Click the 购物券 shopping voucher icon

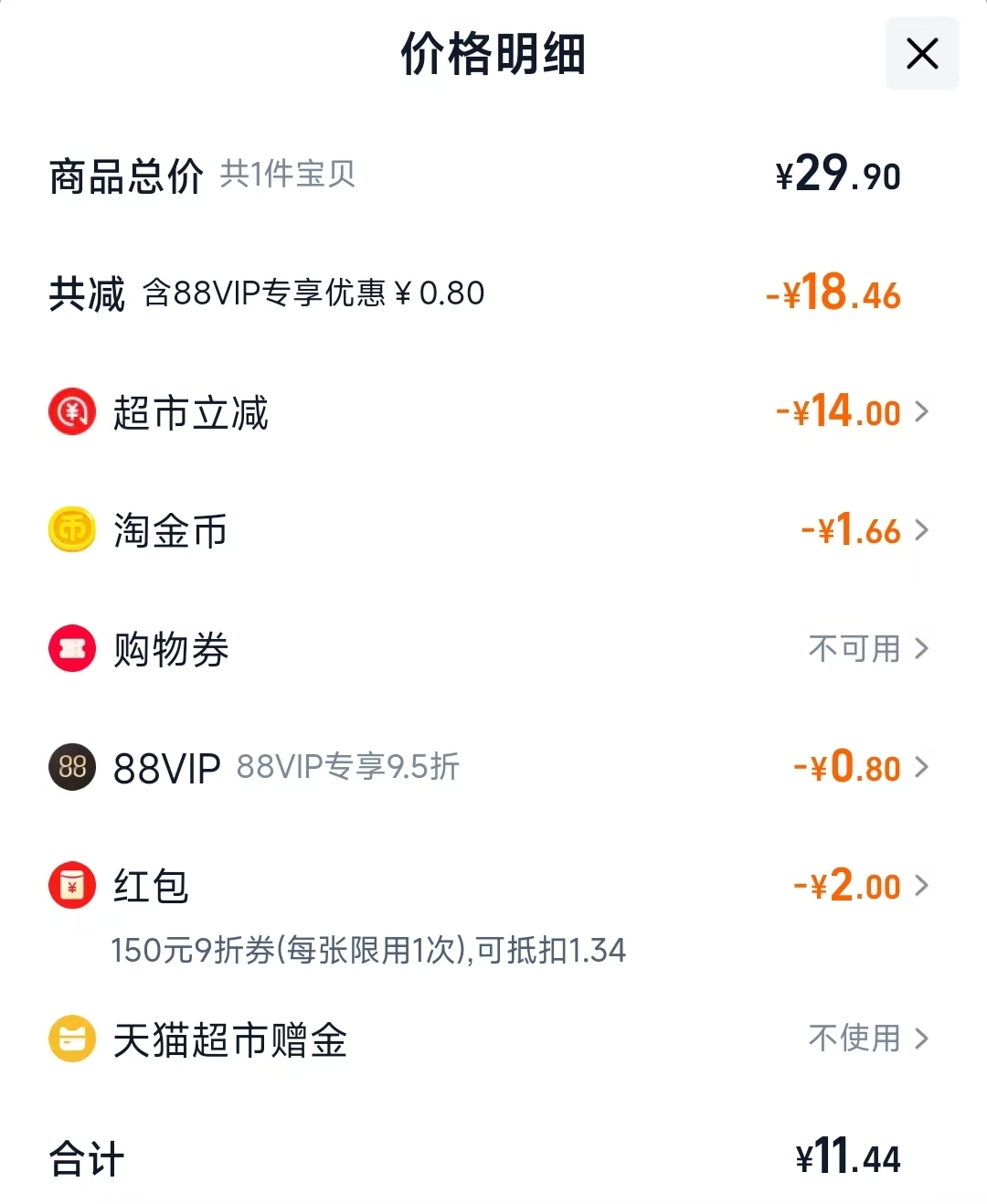pyautogui.click(x=71, y=648)
